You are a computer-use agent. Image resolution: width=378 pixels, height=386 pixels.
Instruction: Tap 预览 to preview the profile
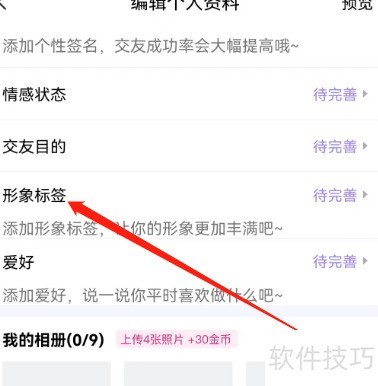pyautogui.click(x=357, y=5)
